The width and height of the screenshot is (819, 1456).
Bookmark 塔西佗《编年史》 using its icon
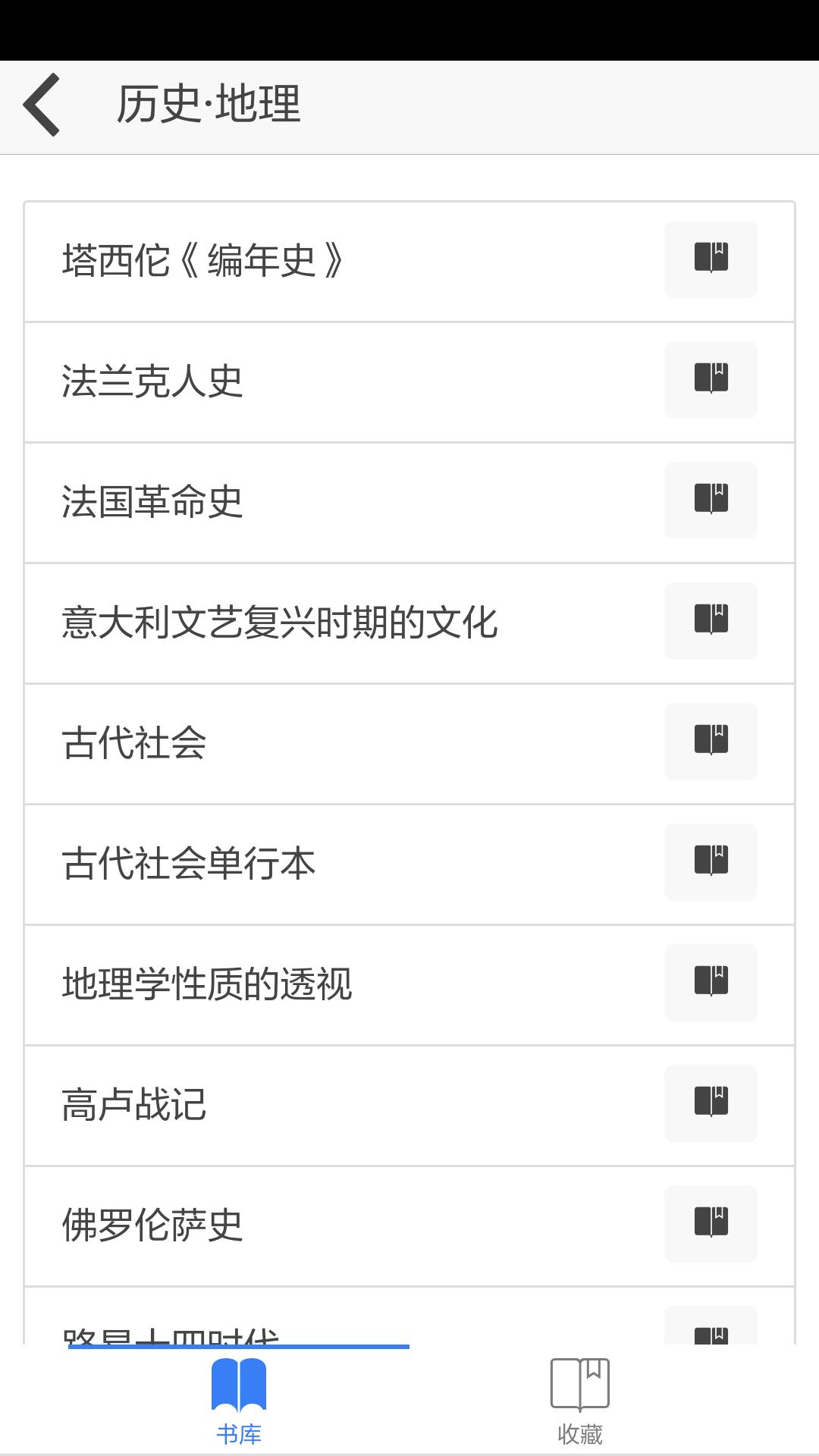pos(711,259)
